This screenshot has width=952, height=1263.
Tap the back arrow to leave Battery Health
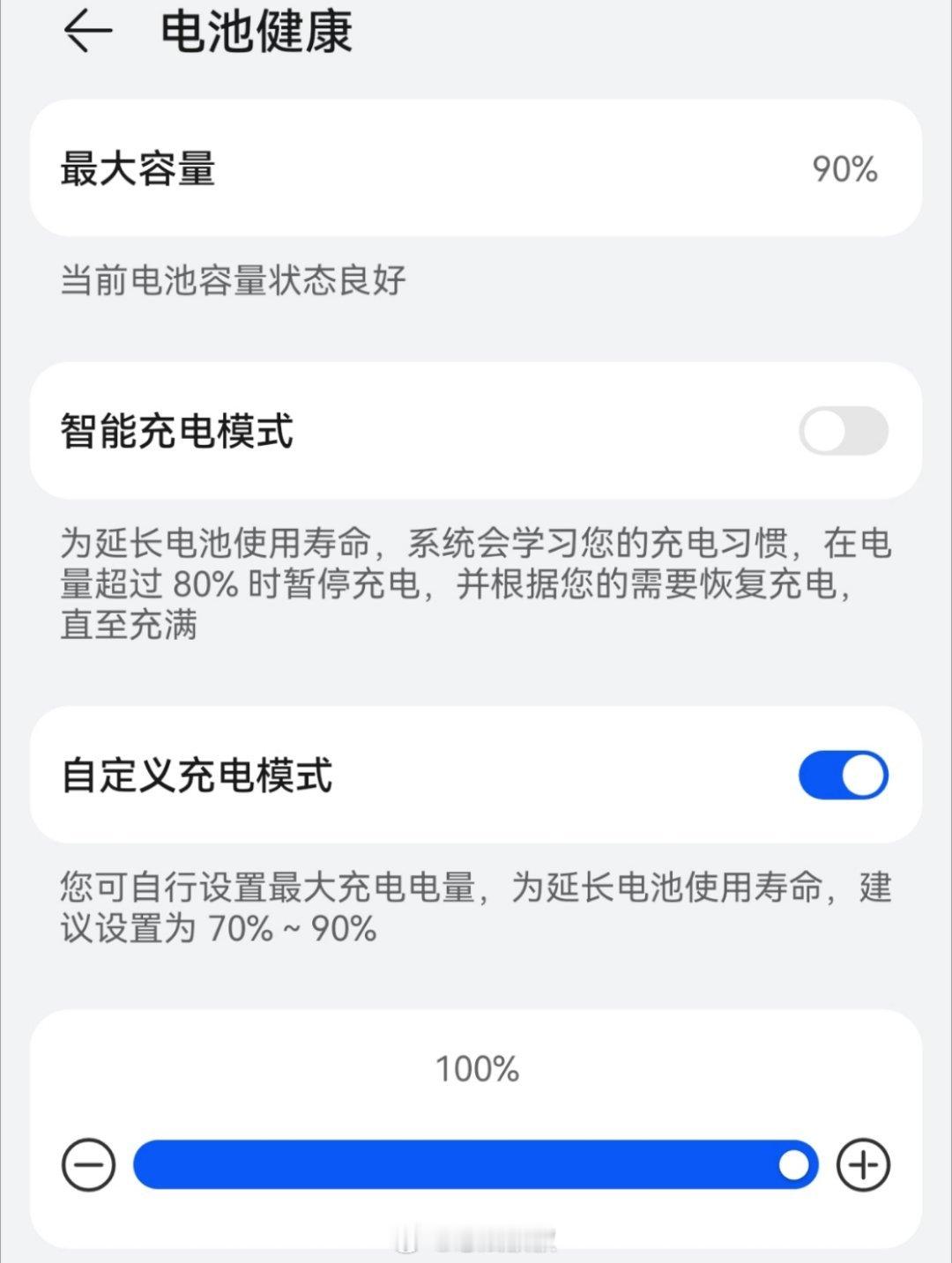[85, 33]
